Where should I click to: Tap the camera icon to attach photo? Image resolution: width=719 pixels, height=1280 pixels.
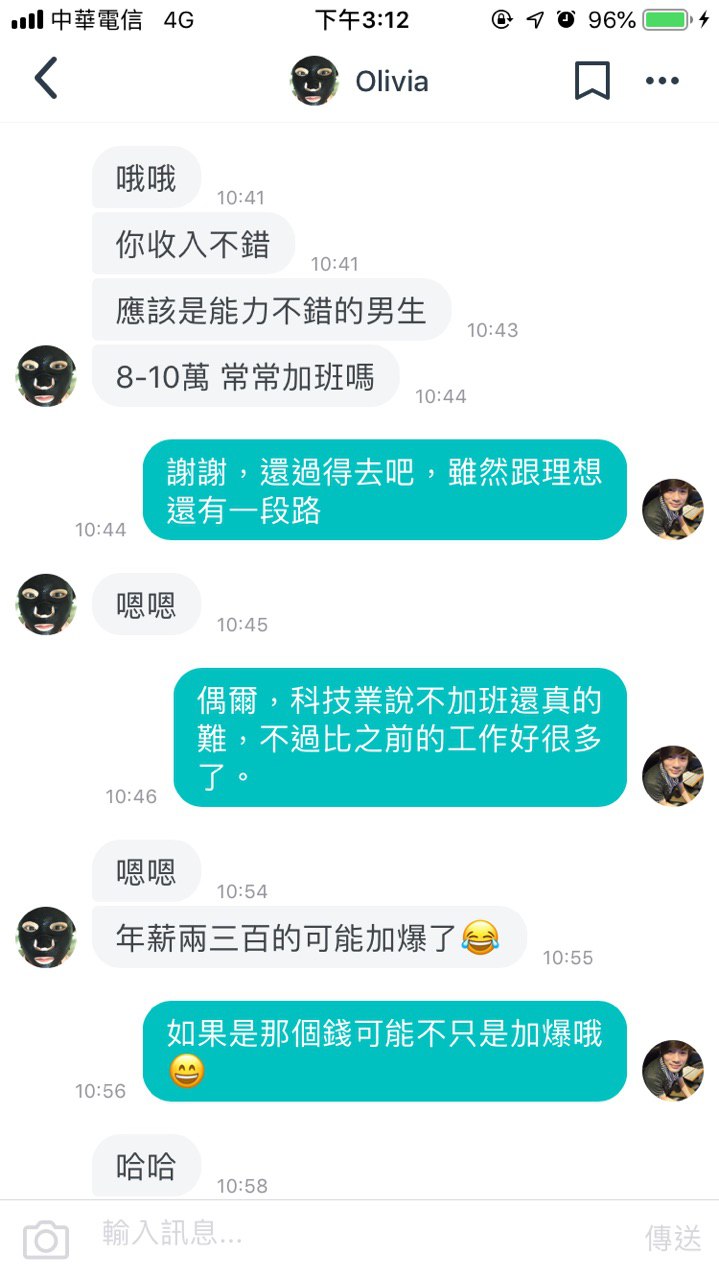tap(45, 1240)
